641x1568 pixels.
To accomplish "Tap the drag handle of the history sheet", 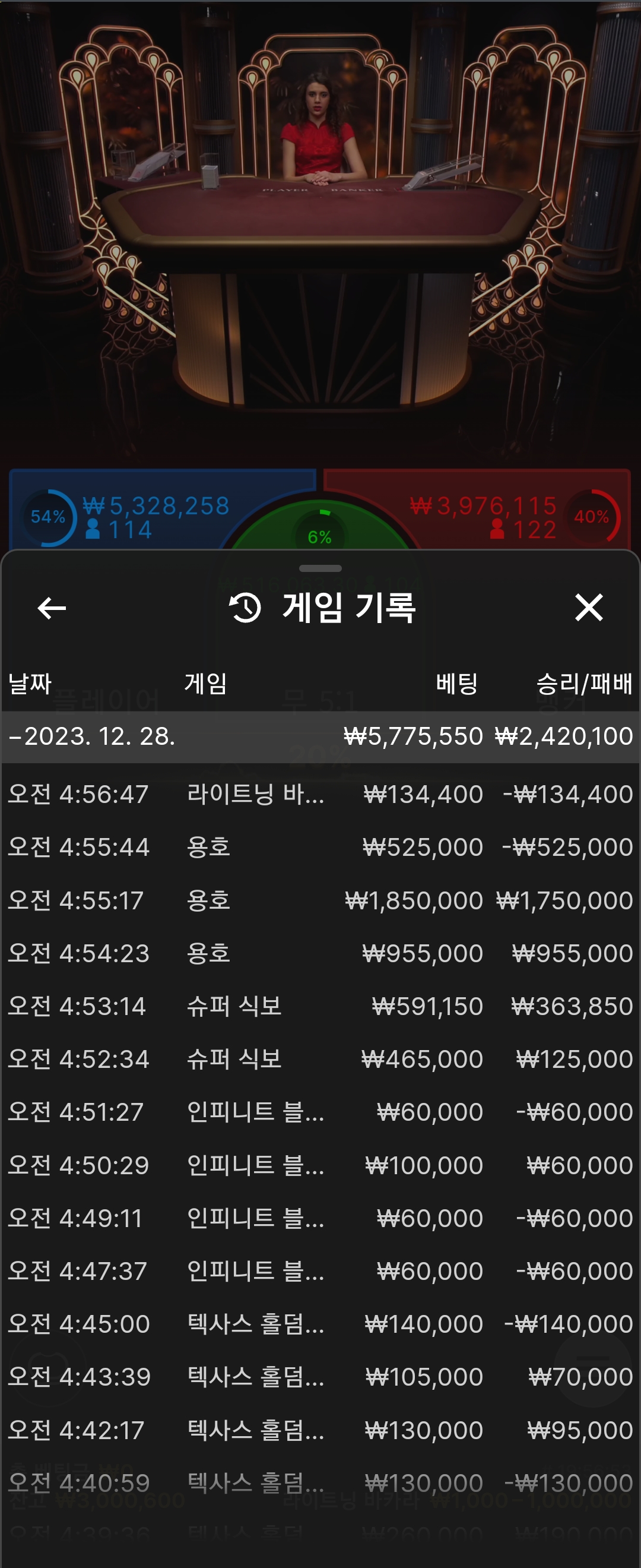I will pos(320,568).
